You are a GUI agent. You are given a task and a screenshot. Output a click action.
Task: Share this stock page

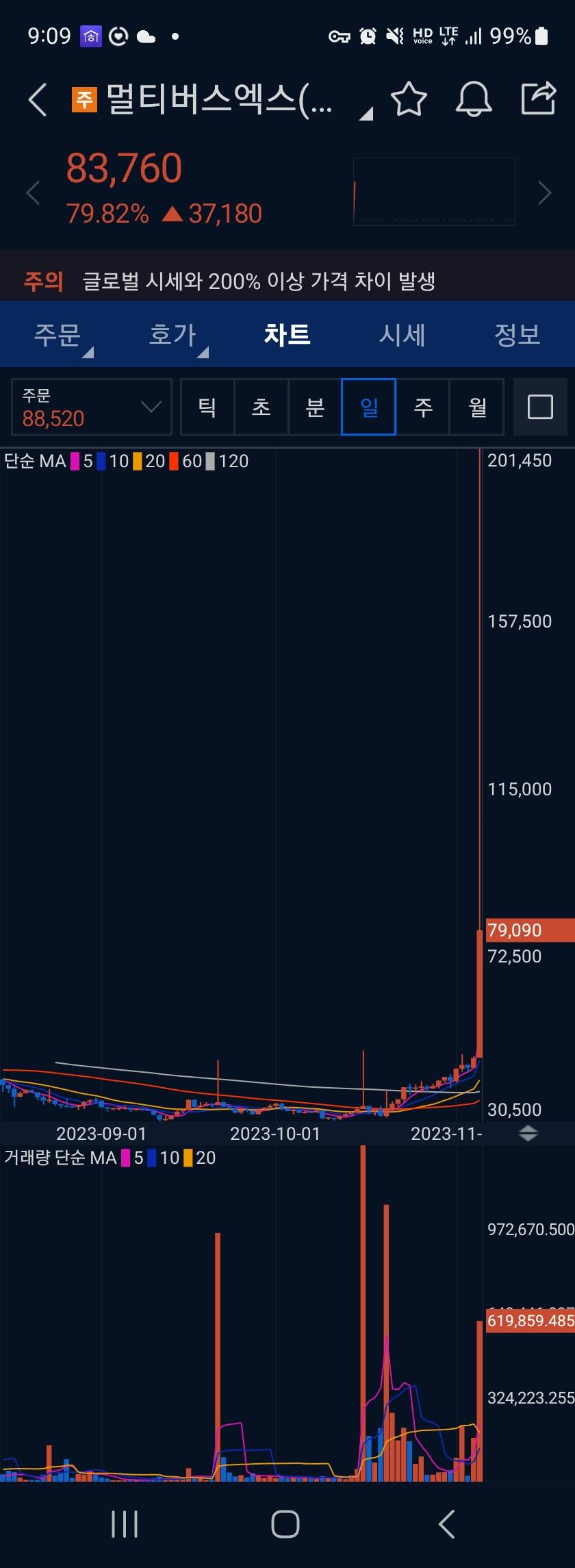pyautogui.click(x=539, y=99)
